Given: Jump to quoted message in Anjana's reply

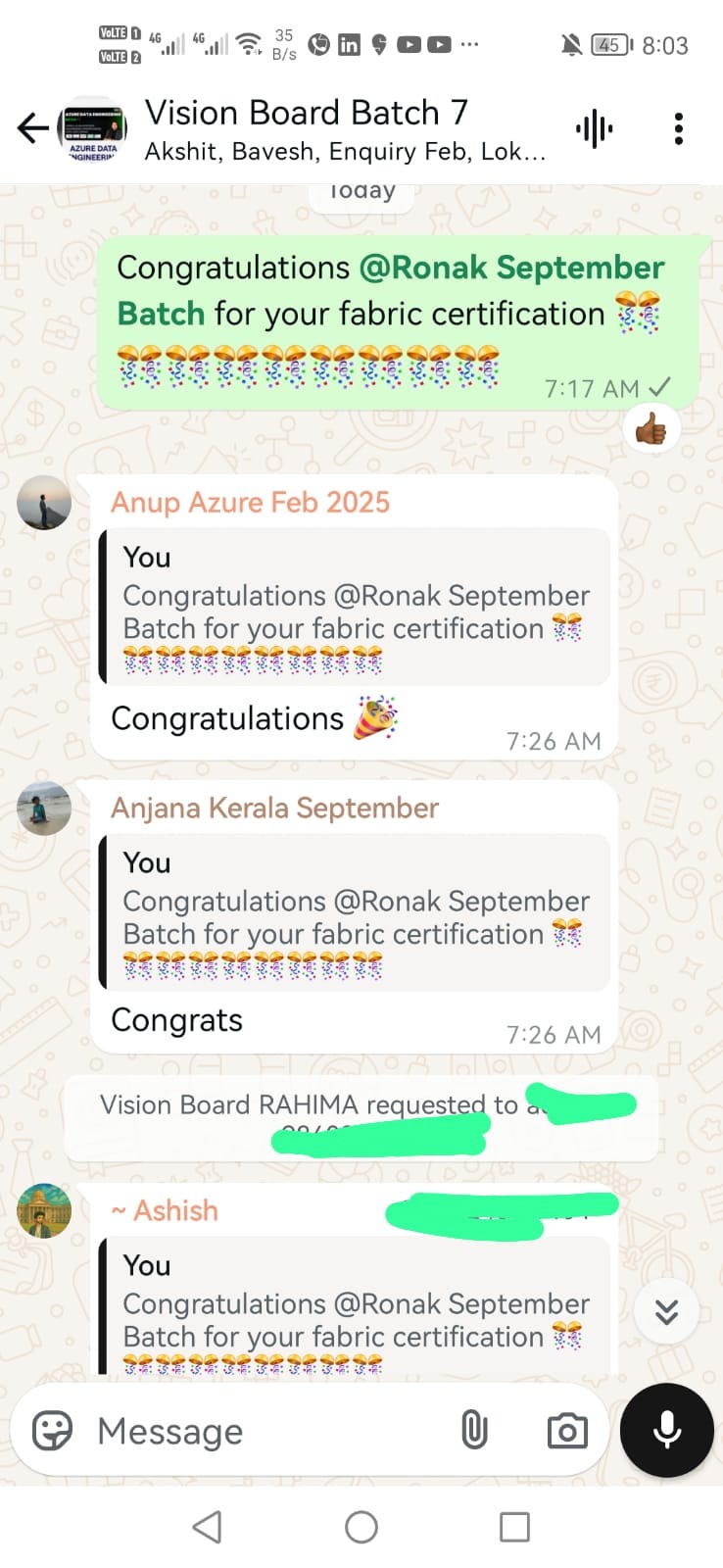Looking at the screenshot, I should [355, 911].
